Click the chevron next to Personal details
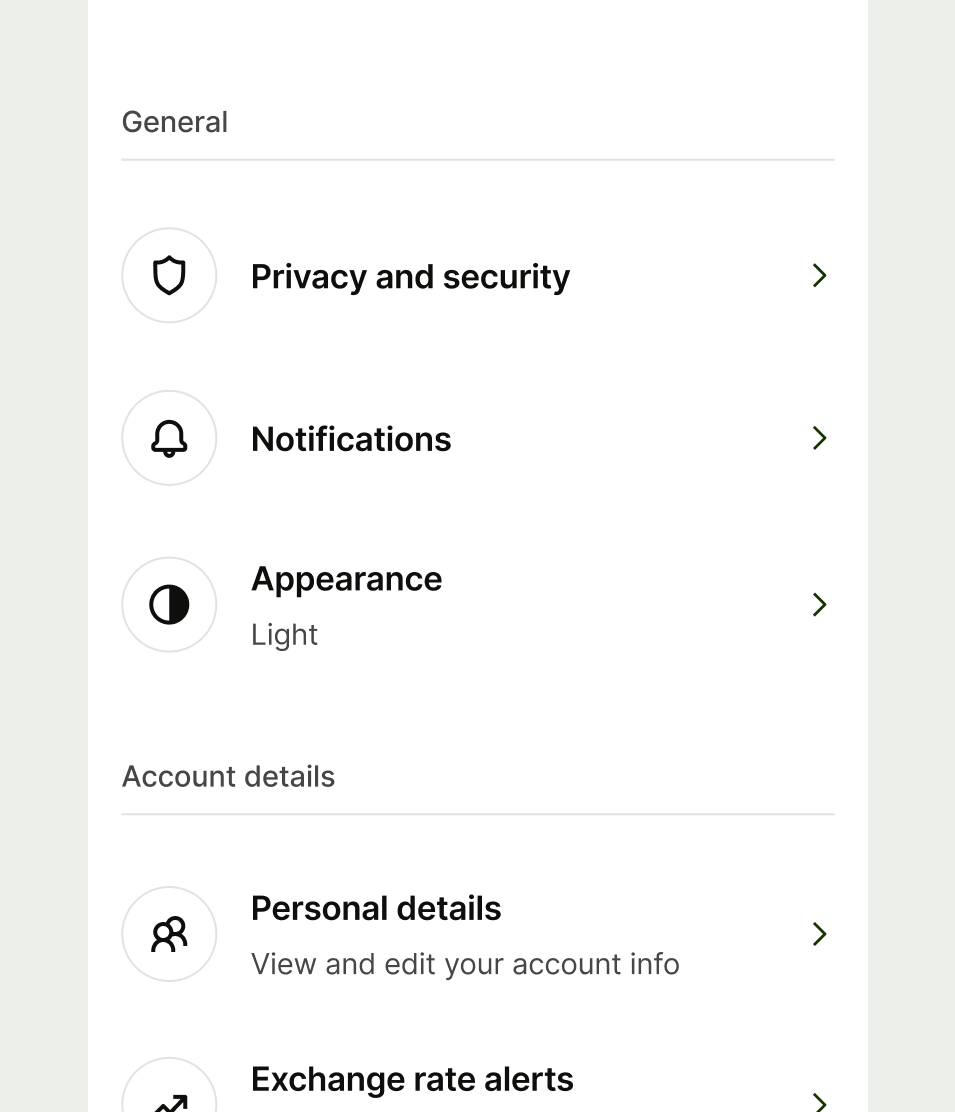The image size is (955, 1112). pos(819,933)
